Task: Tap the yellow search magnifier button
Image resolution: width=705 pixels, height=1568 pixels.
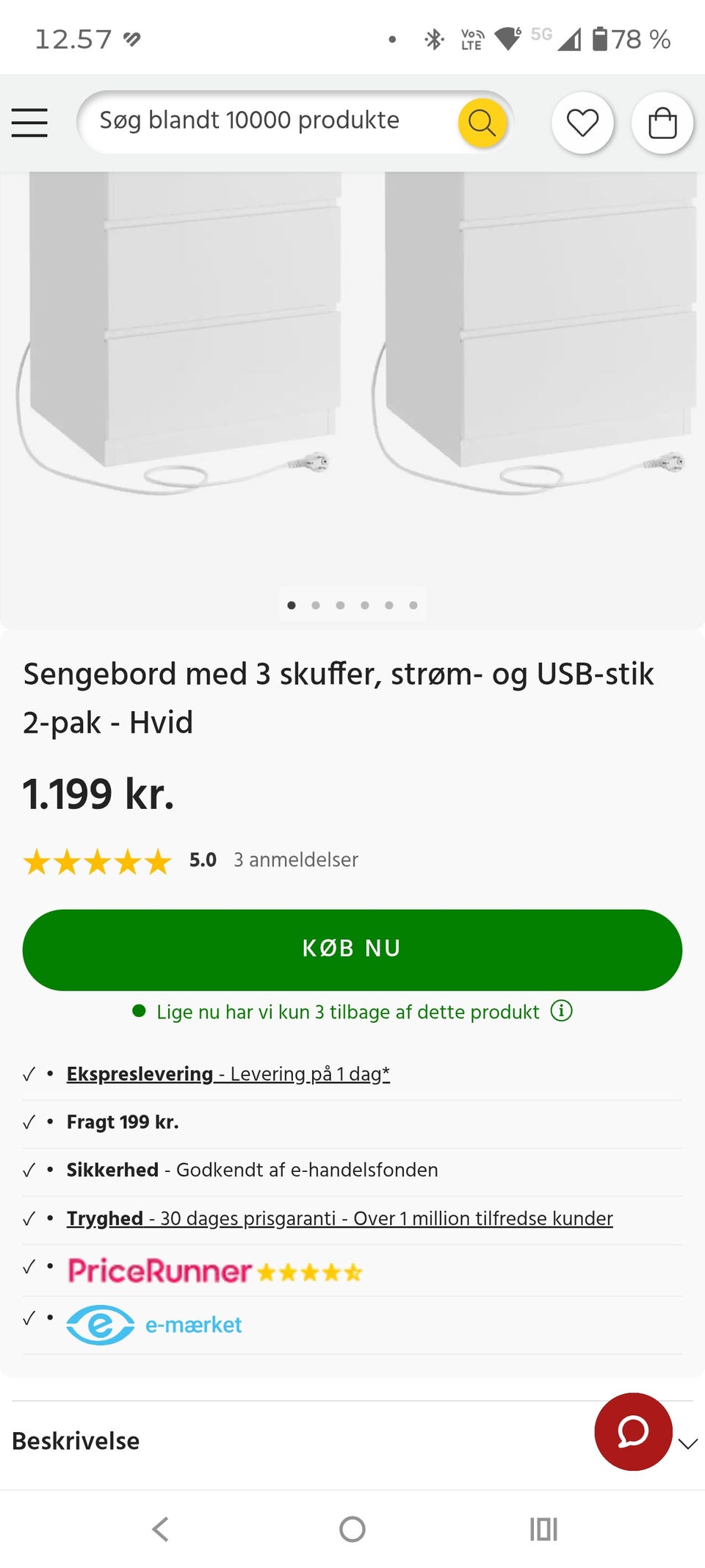Action: (x=482, y=122)
